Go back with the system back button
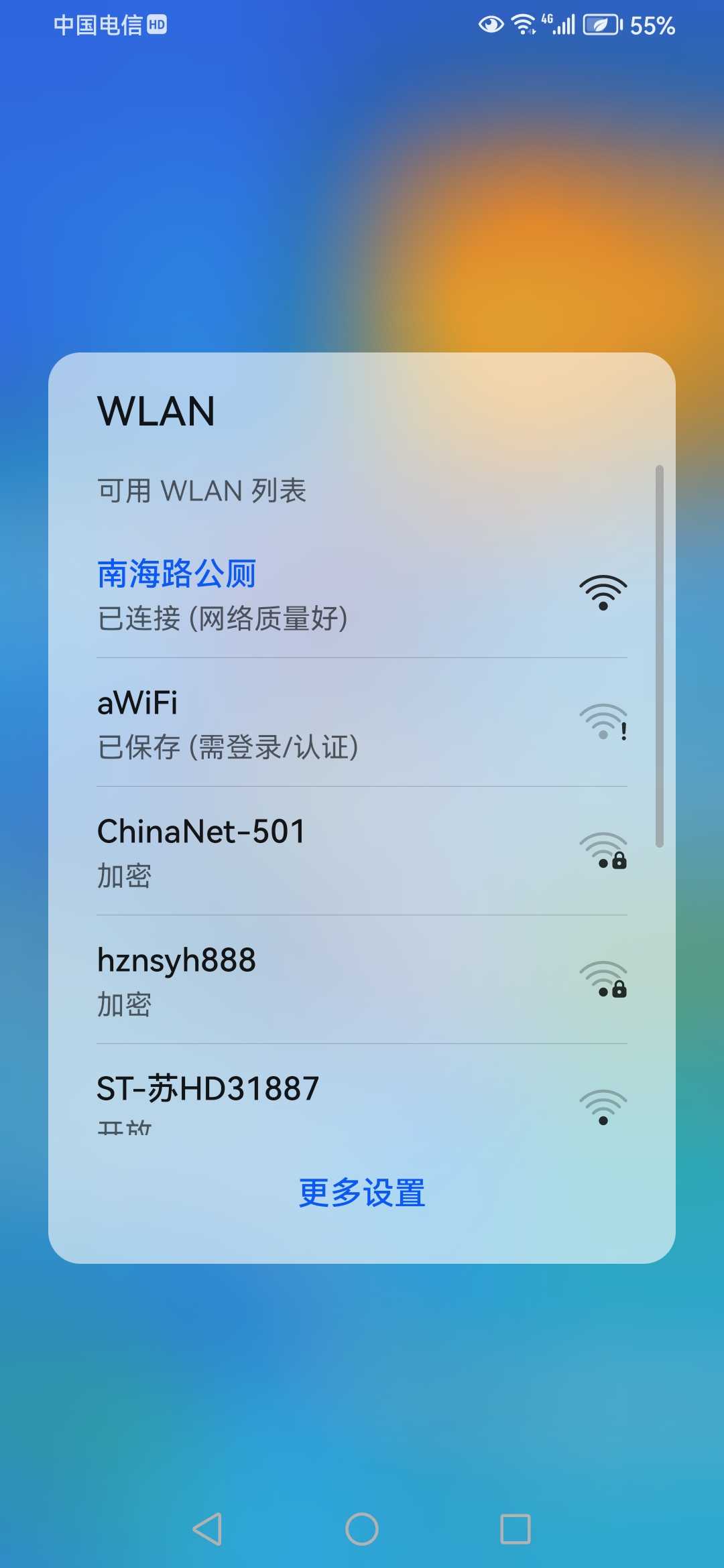This screenshot has width=724, height=1568. [207, 1529]
